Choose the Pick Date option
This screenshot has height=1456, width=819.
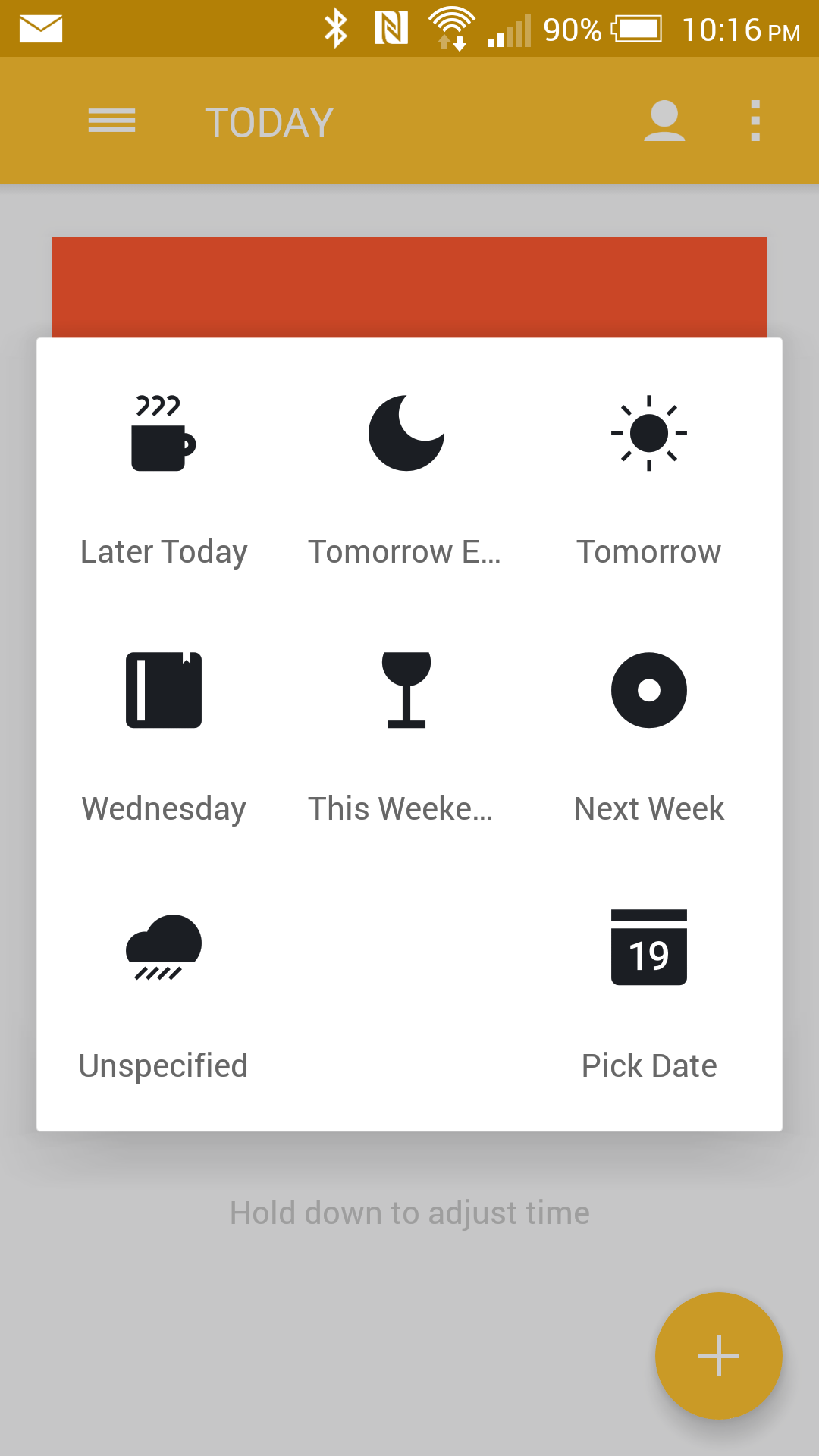click(x=649, y=1065)
